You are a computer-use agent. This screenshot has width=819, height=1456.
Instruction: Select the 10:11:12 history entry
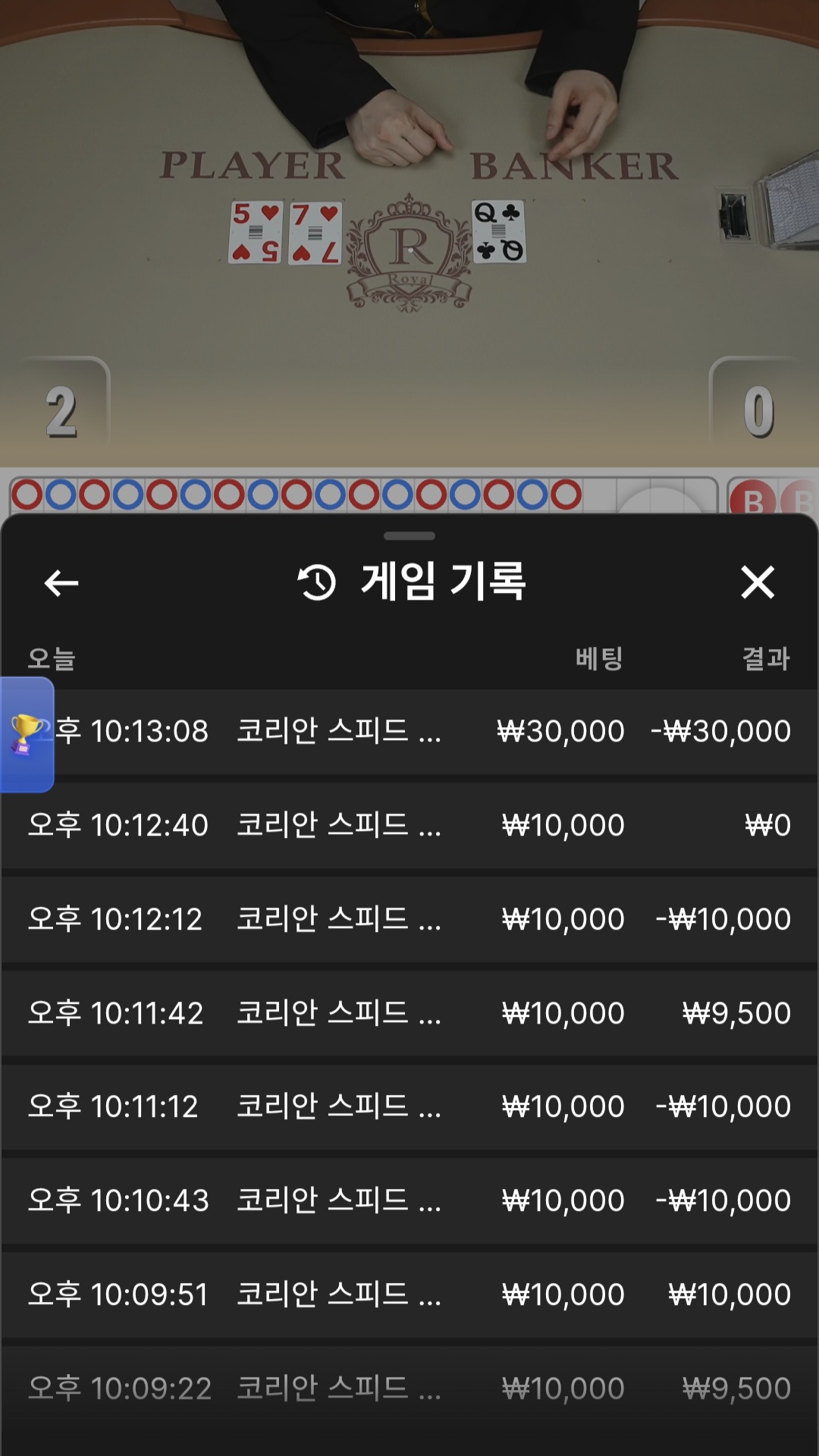pos(409,1106)
